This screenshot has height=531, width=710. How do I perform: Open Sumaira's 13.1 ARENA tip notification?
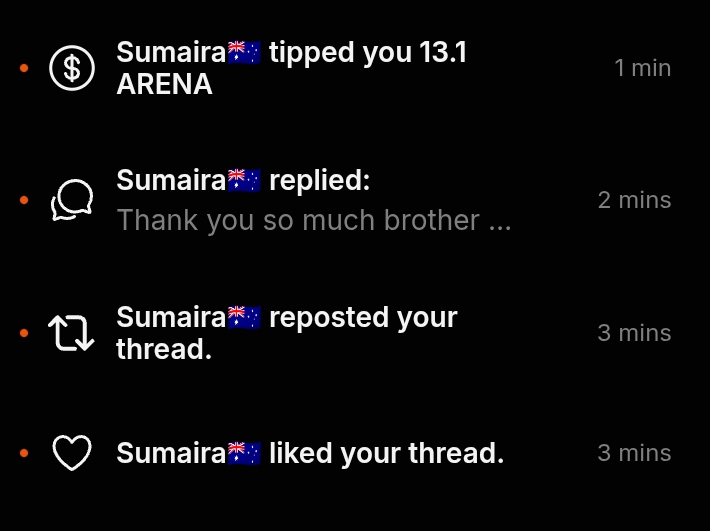tap(292, 68)
